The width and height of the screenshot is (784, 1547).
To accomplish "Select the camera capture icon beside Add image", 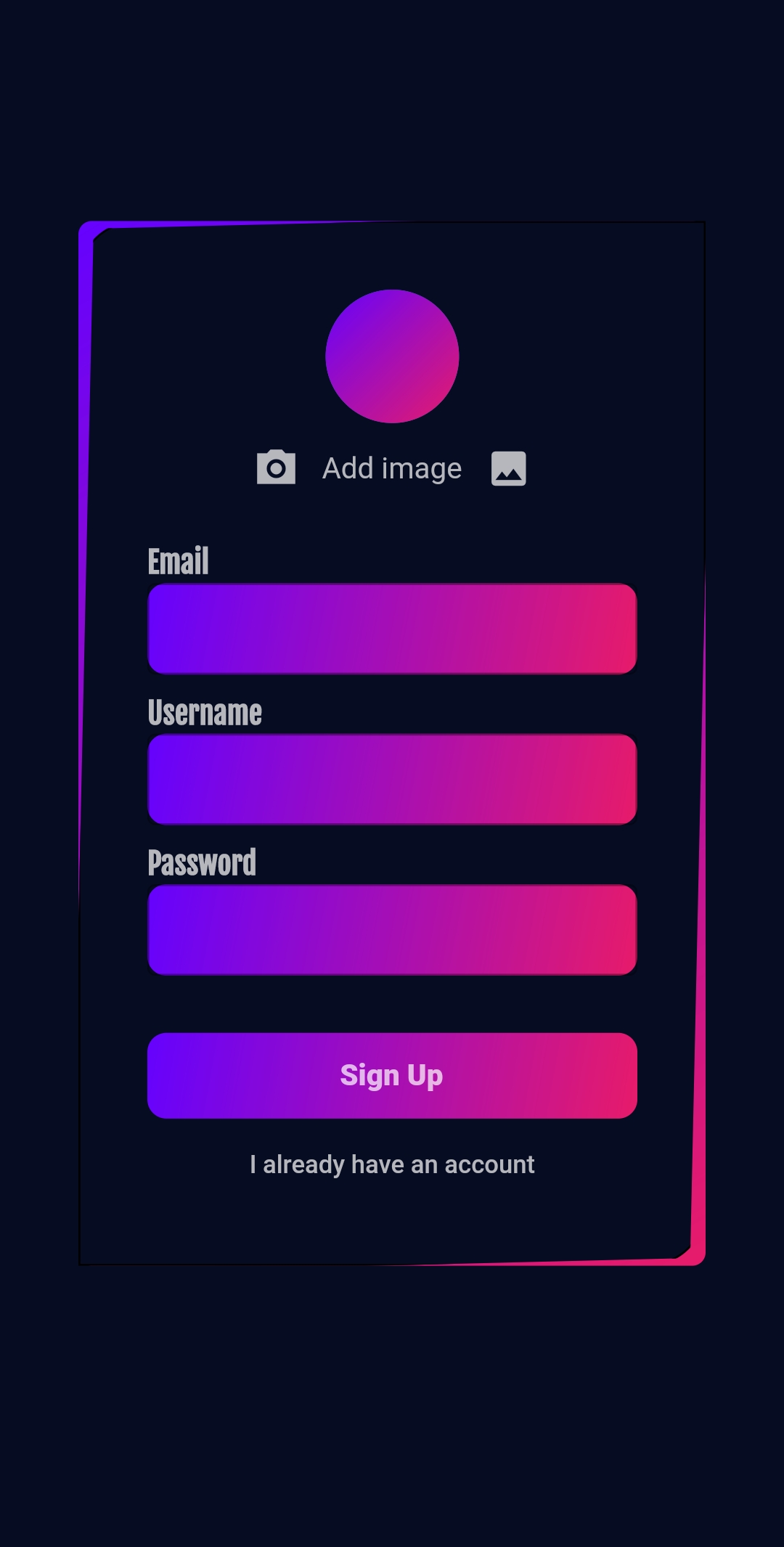I will (x=276, y=468).
